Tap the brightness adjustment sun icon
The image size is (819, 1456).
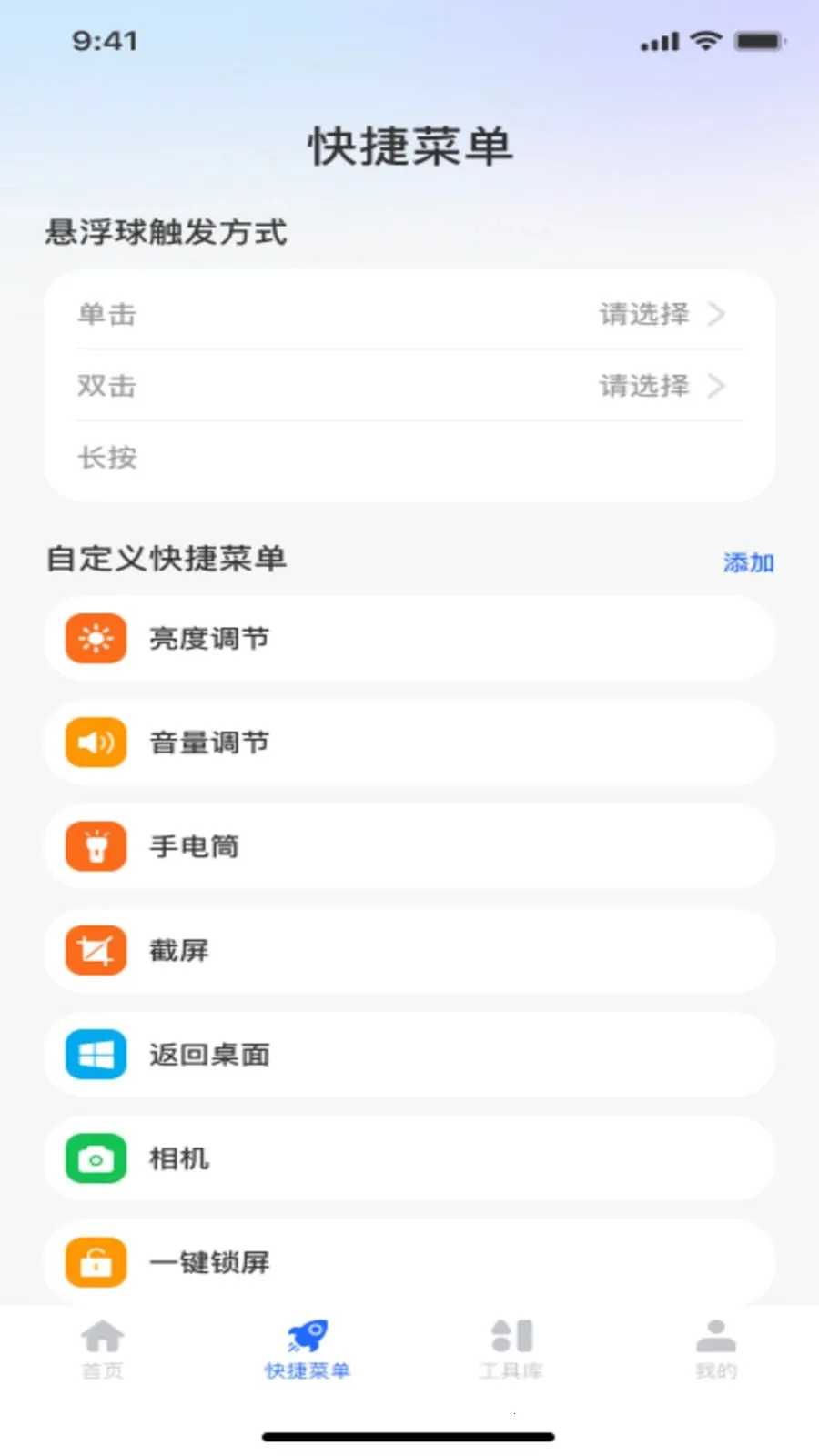point(95,638)
